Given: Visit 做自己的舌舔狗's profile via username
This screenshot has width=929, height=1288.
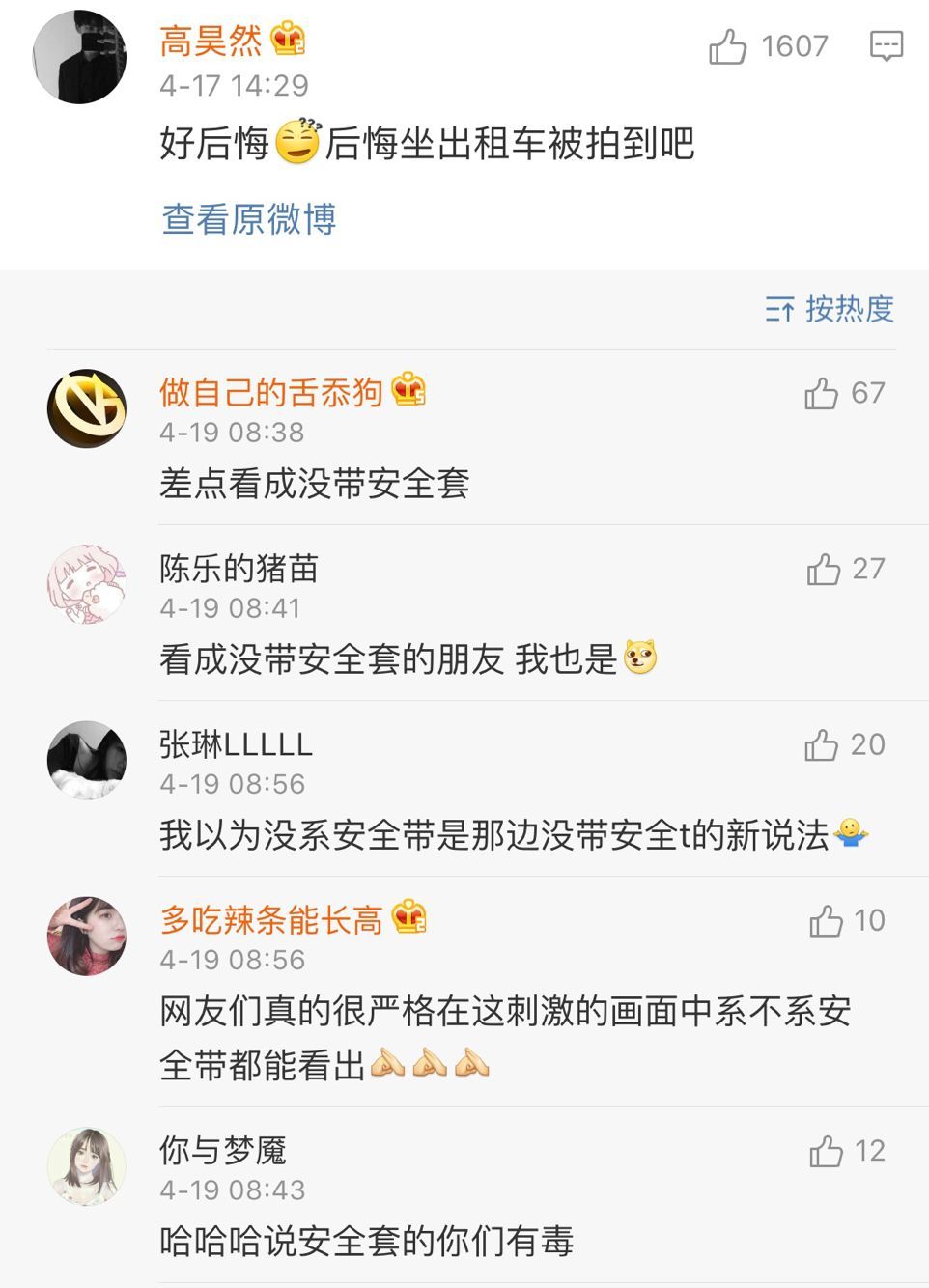Looking at the screenshot, I should (271, 392).
